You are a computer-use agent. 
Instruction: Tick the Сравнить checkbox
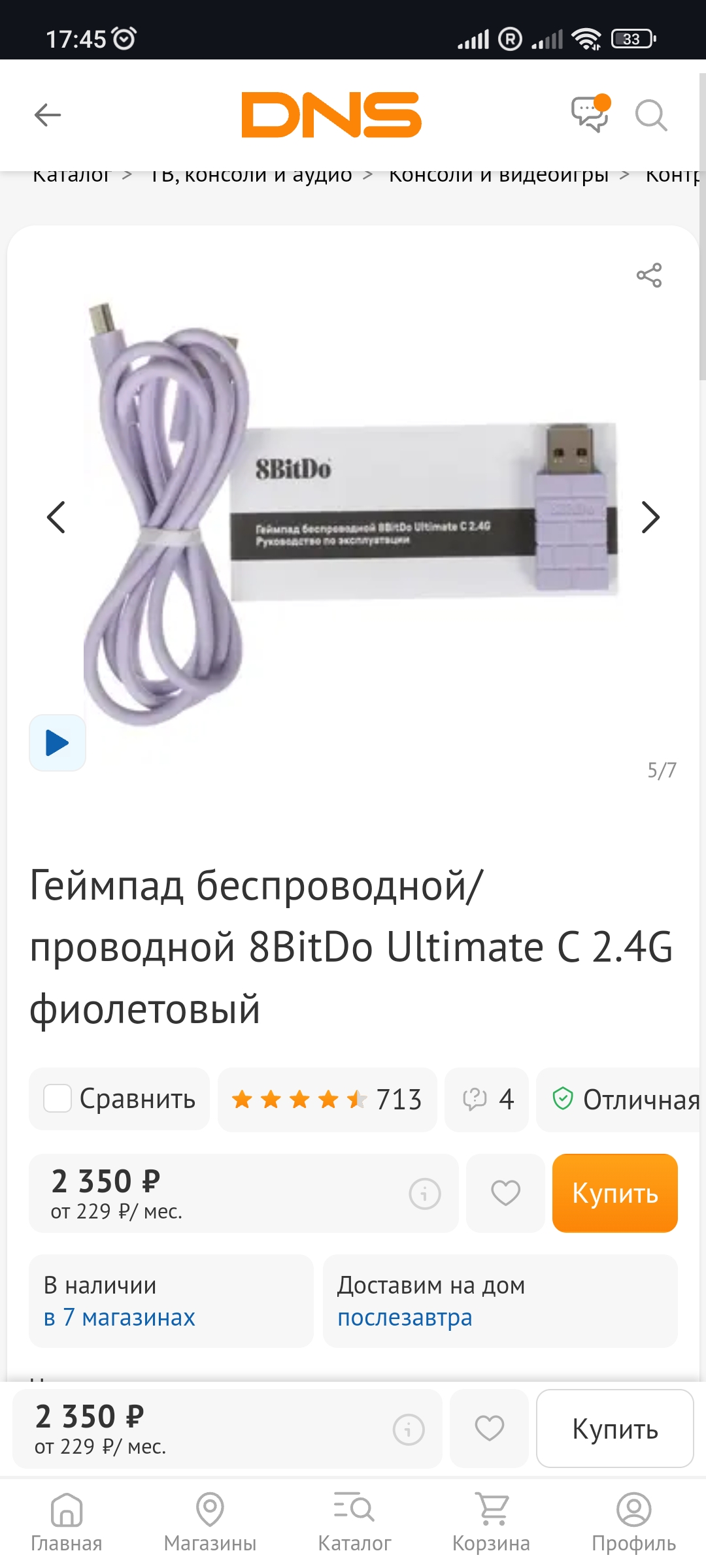click(x=58, y=1098)
